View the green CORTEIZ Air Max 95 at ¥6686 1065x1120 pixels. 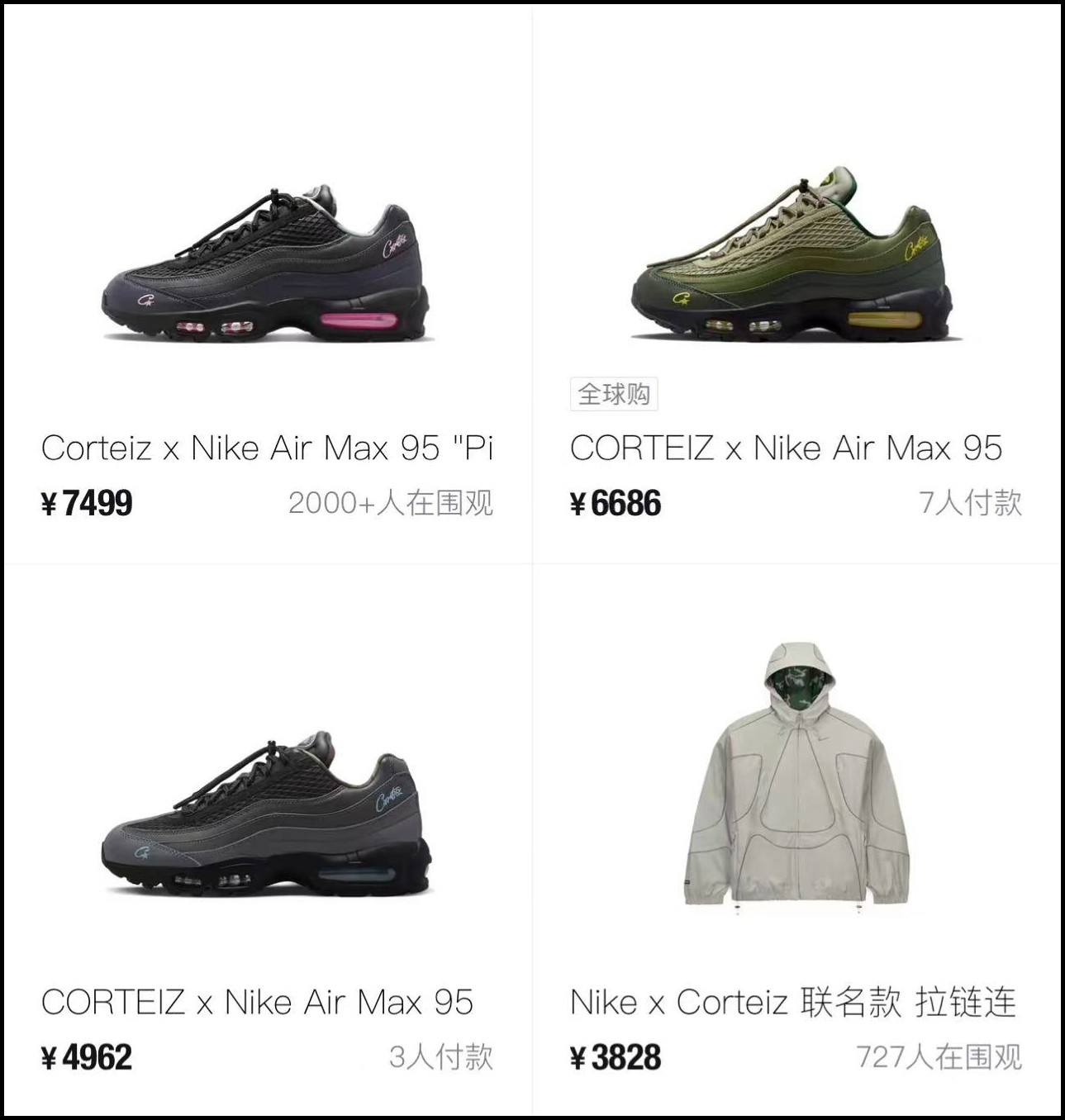click(x=795, y=264)
